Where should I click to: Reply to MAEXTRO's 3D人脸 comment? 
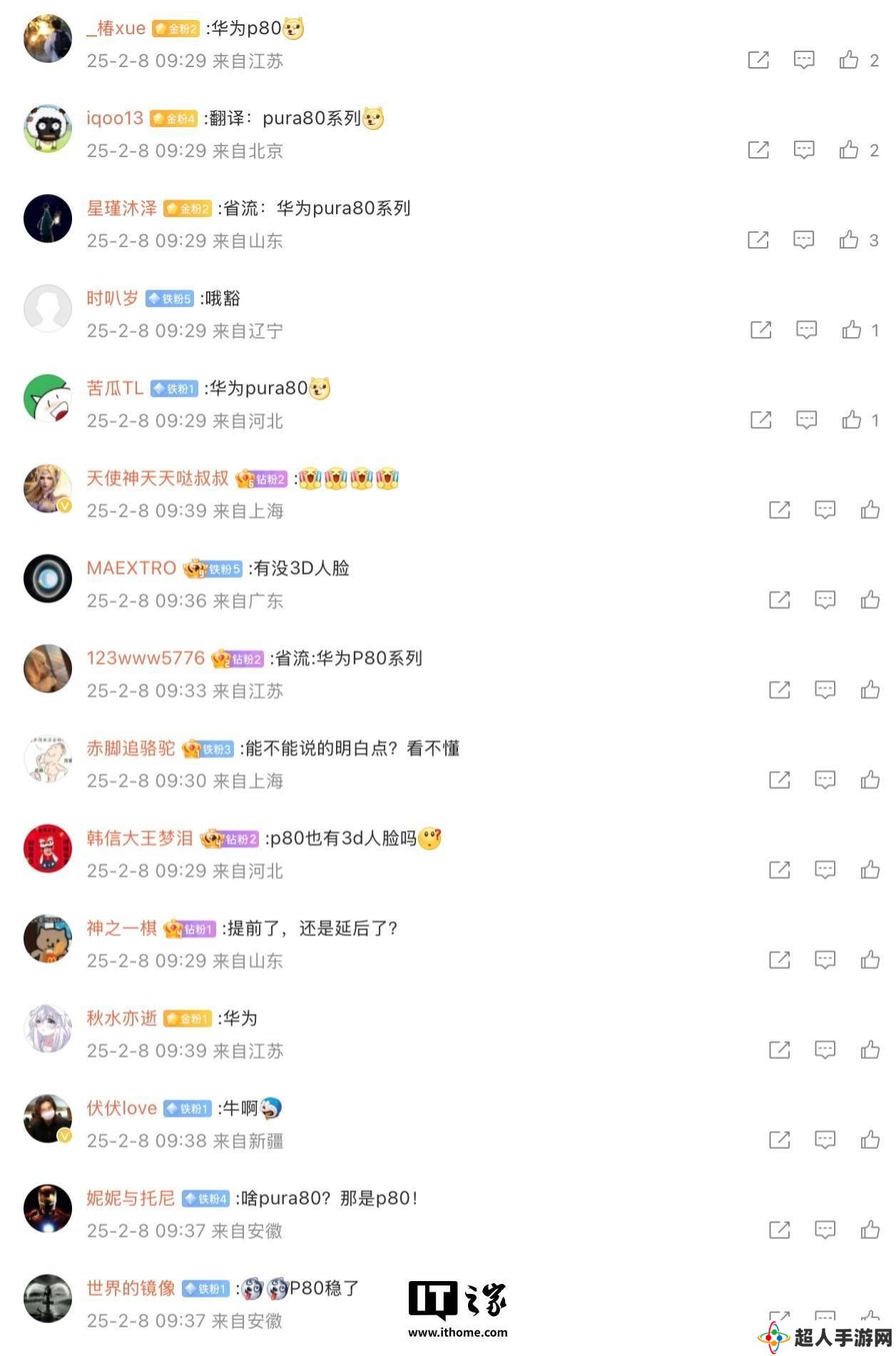pyautogui.click(x=825, y=599)
